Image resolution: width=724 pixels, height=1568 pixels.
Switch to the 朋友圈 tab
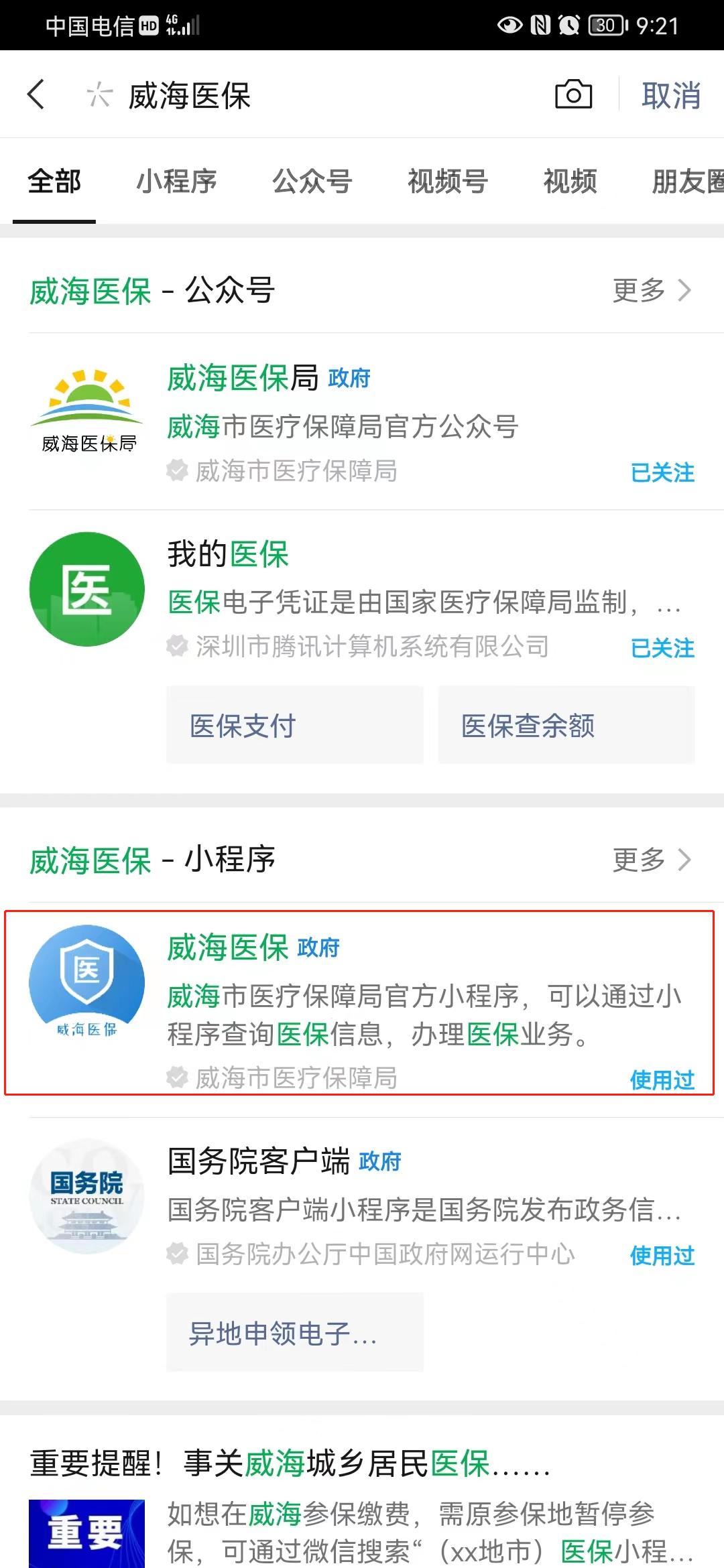tap(687, 182)
